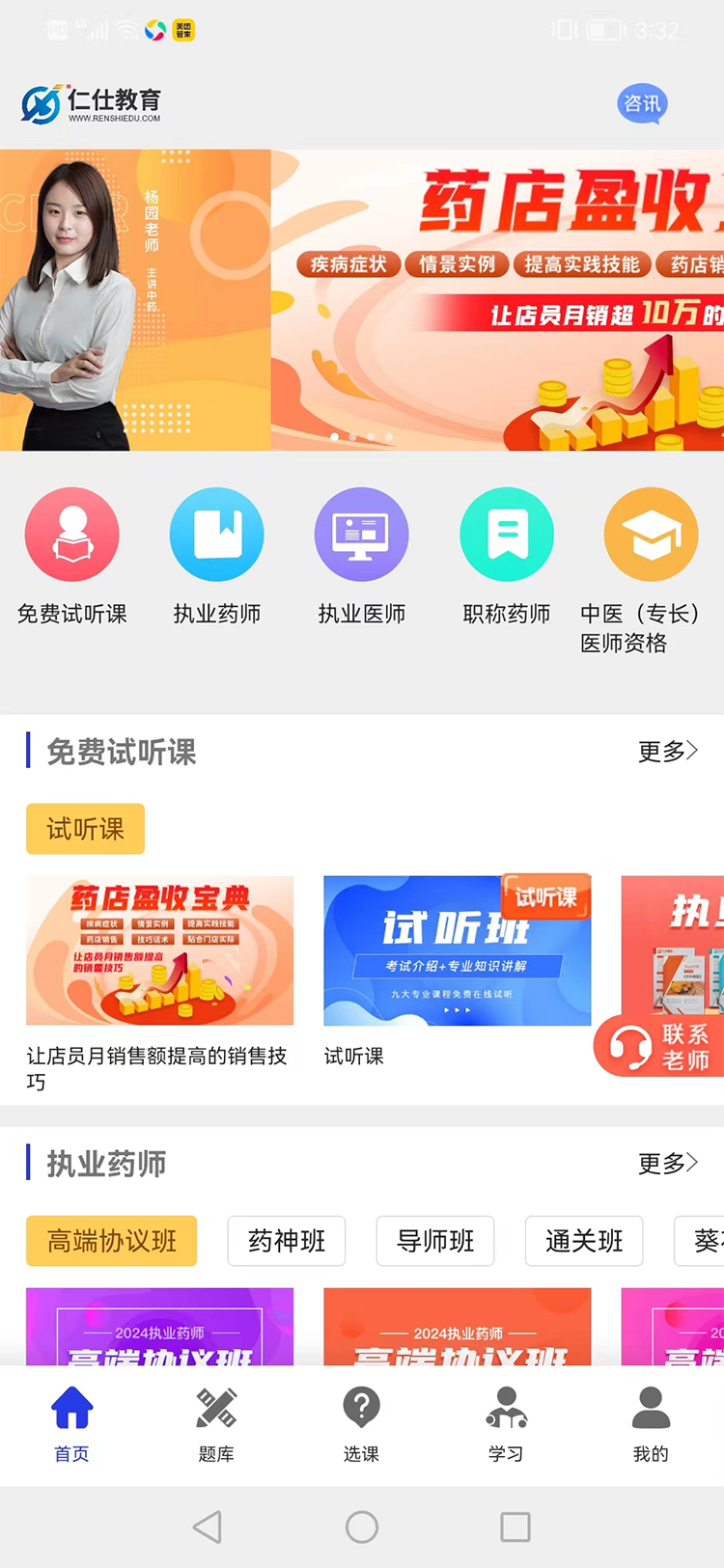This screenshot has height=1568, width=724.
Task: Select the 执业药师 bookmark icon
Action: click(217, 533)
